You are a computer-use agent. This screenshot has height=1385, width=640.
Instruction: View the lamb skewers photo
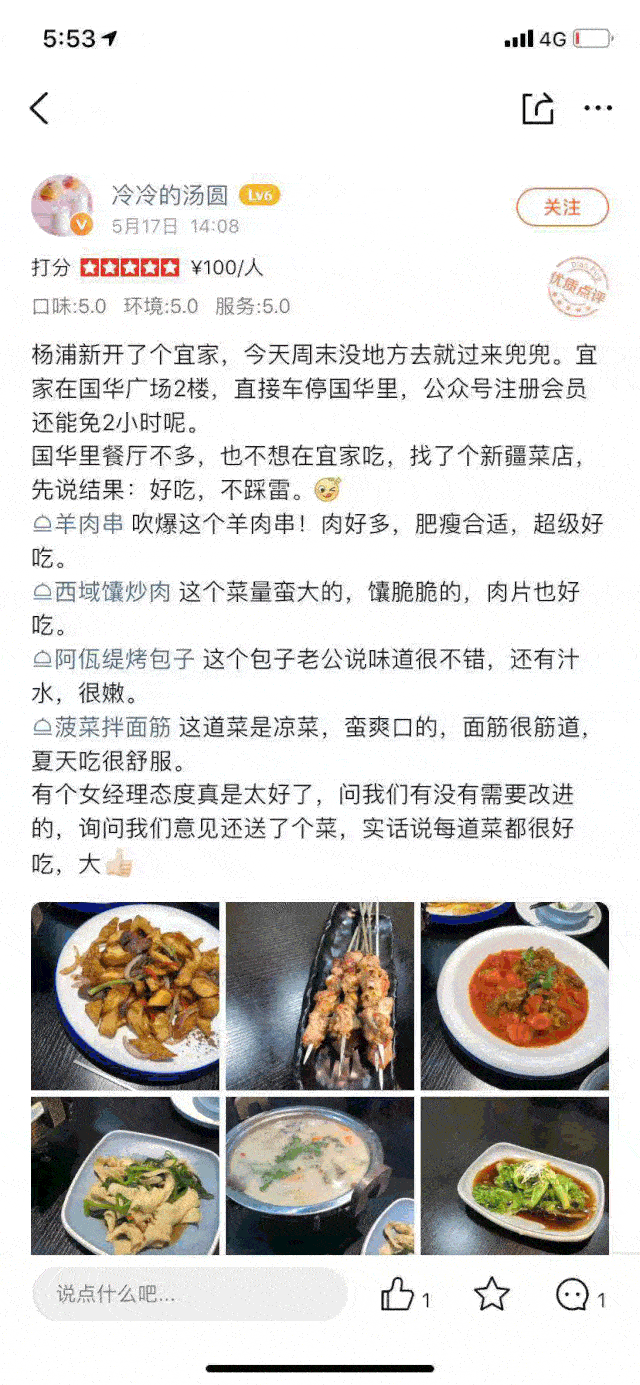tap(320, 996)
